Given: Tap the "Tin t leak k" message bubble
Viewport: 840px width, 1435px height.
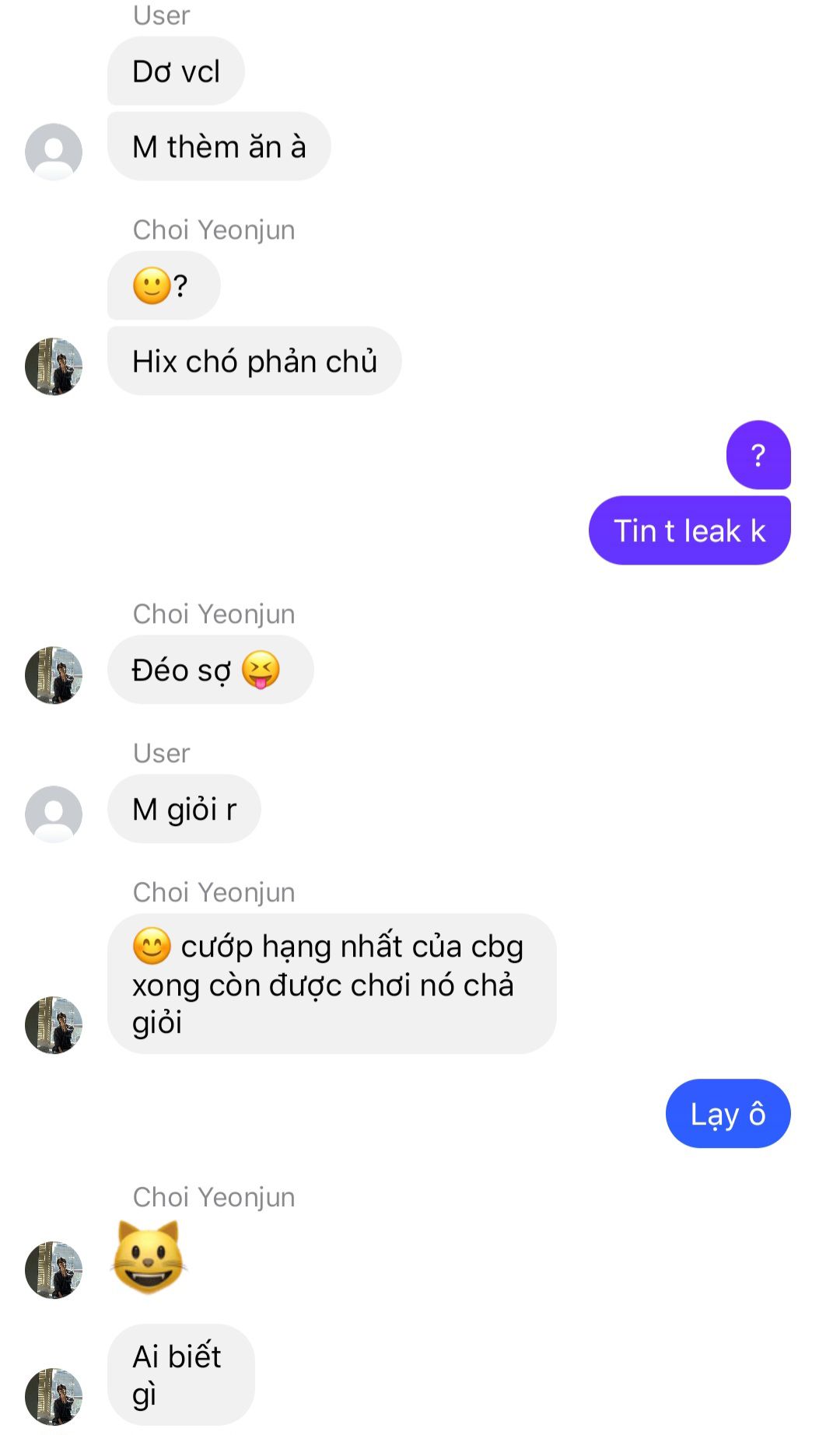Looking at the screenshot, I should pos(689,530).
